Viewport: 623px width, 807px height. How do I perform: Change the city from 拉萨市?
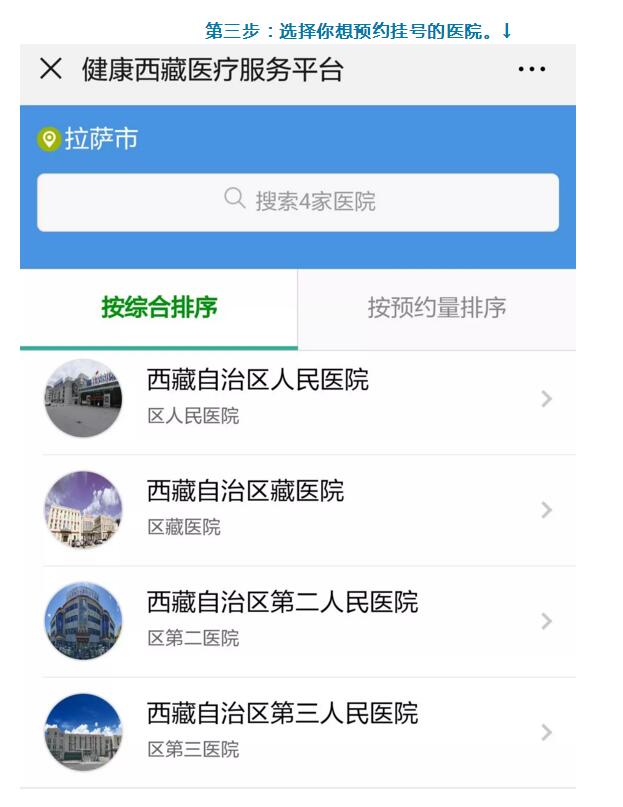[x=88, y=139]
